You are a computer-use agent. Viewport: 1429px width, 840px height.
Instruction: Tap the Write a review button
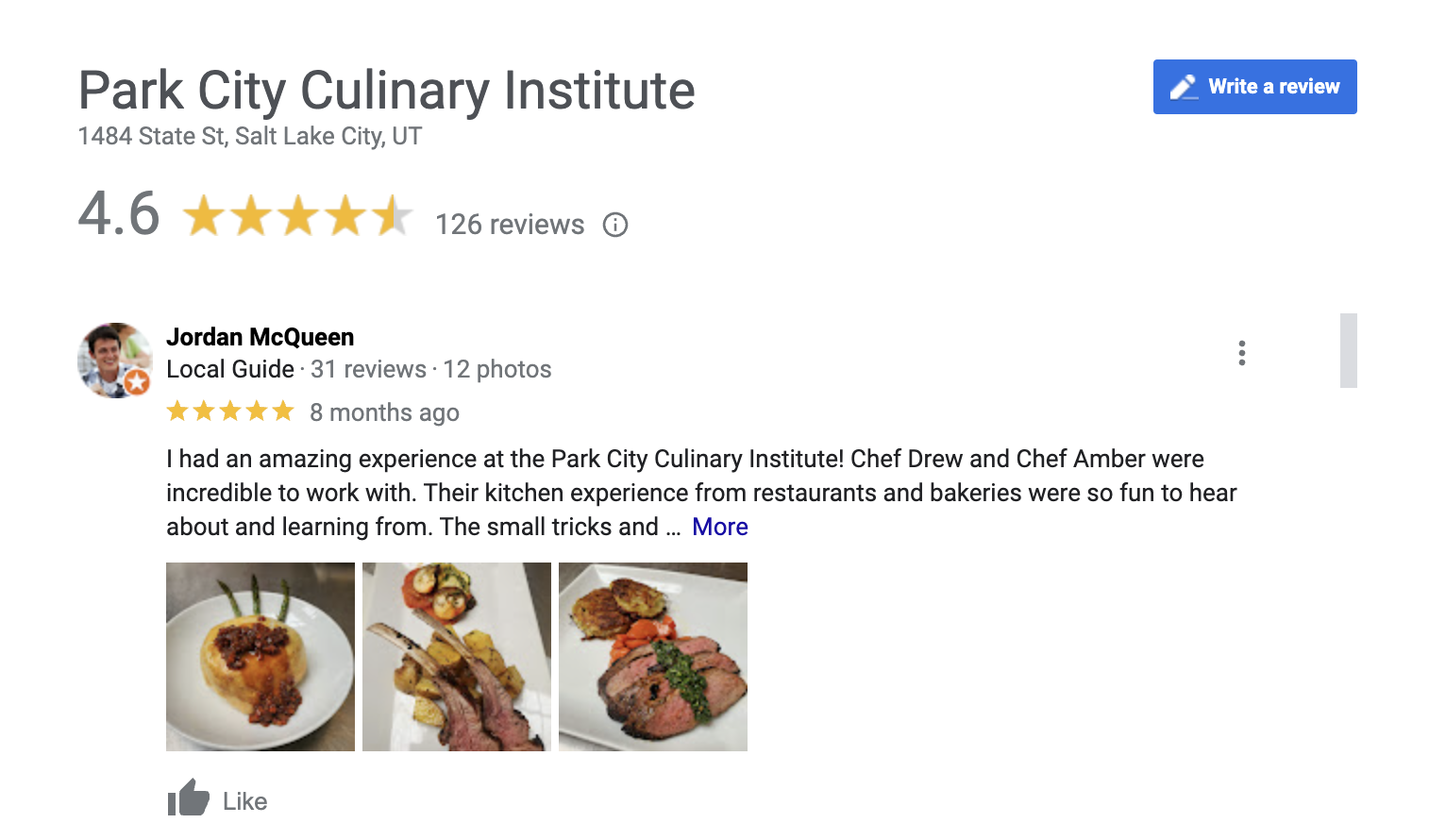(x=1254, y=87)
